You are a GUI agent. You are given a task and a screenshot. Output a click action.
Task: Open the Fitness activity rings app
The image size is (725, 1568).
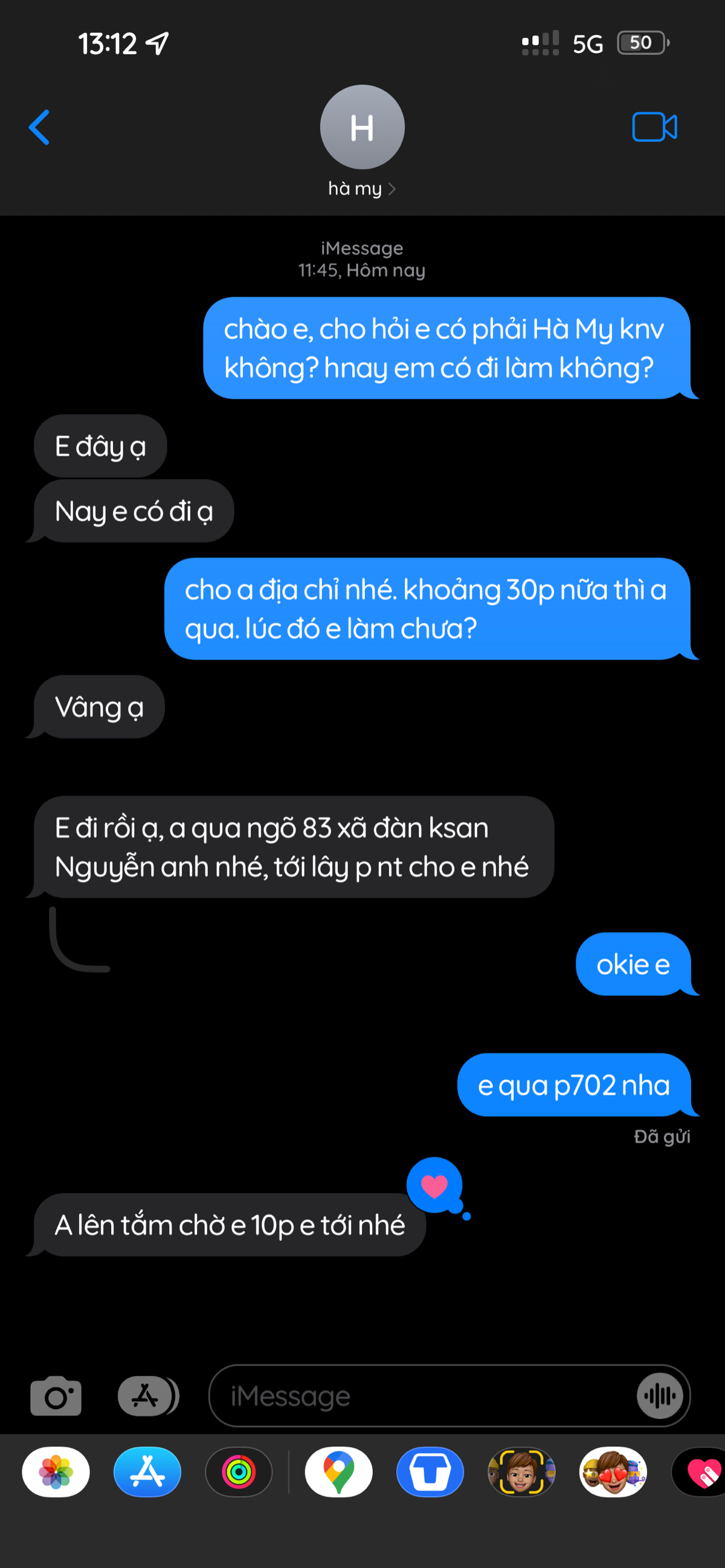click(x=239, y=1472)
